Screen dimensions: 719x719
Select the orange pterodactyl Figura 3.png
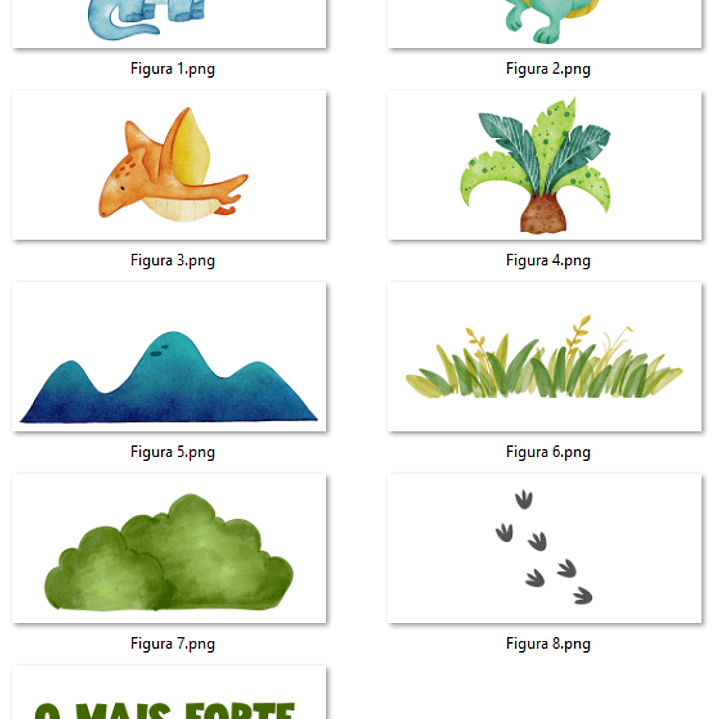click(x=169, y=166)
